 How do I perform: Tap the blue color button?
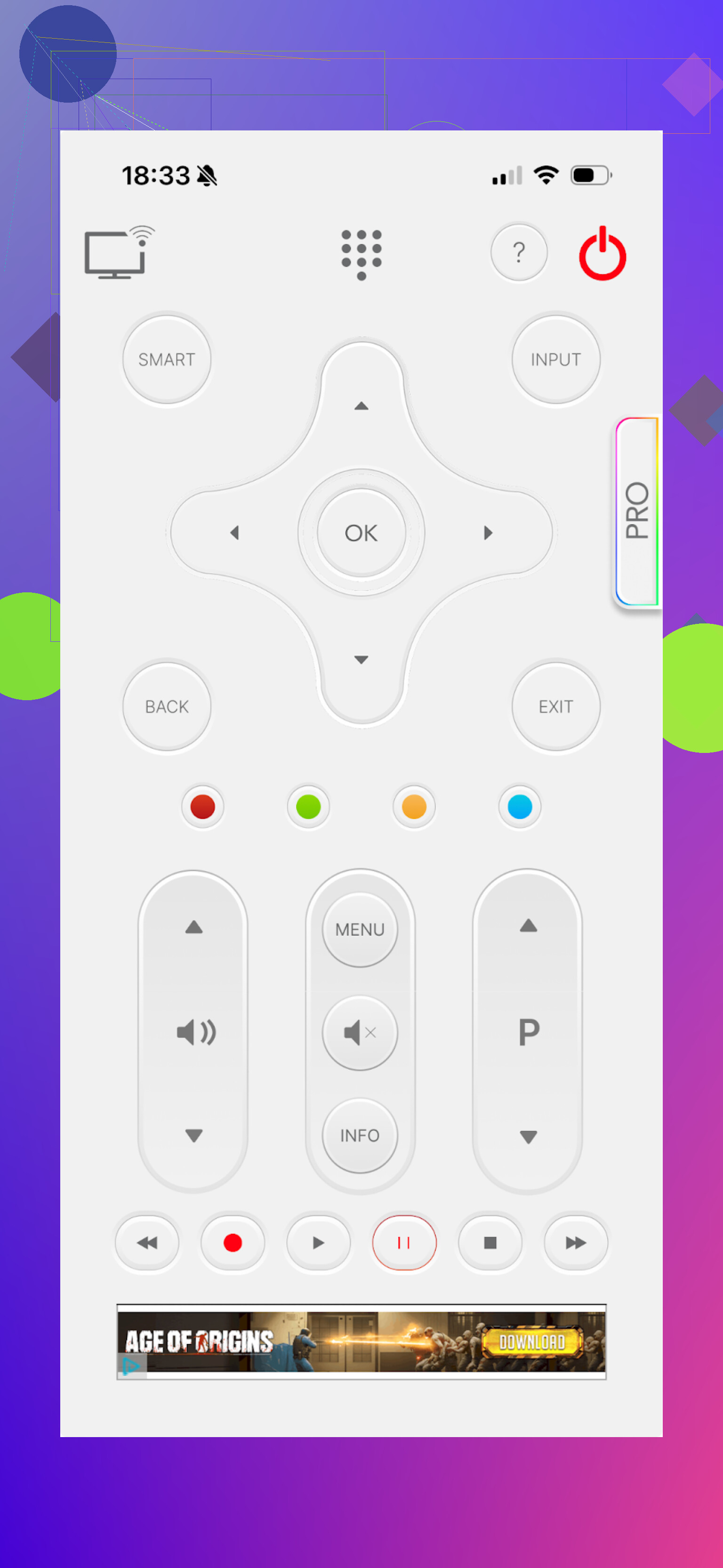click(x=520, y=807)
